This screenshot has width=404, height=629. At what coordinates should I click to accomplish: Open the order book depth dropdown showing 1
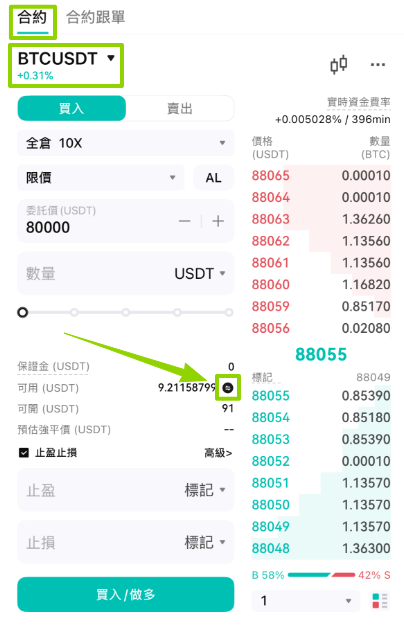point(306,601)
